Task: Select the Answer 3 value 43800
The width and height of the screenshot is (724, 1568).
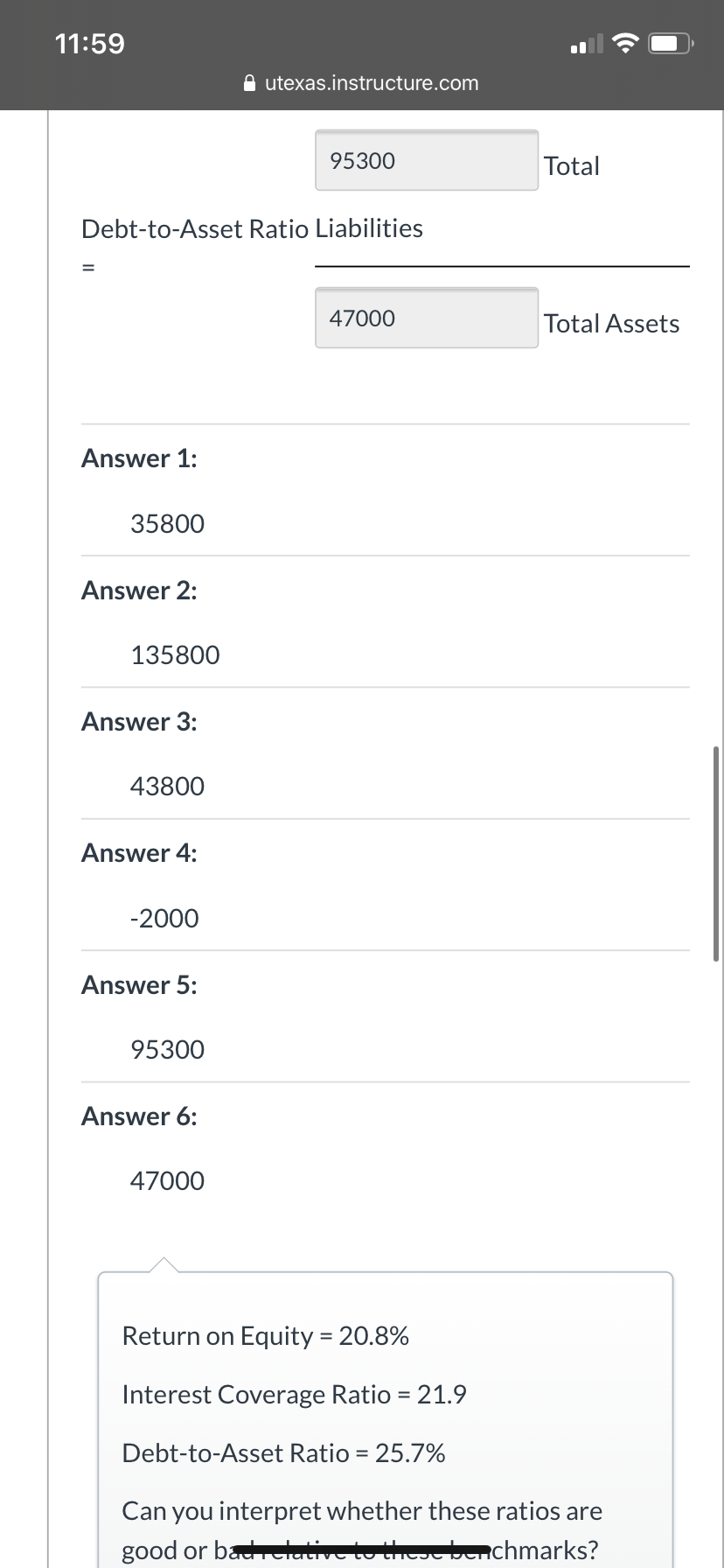Action: [167, 785]
